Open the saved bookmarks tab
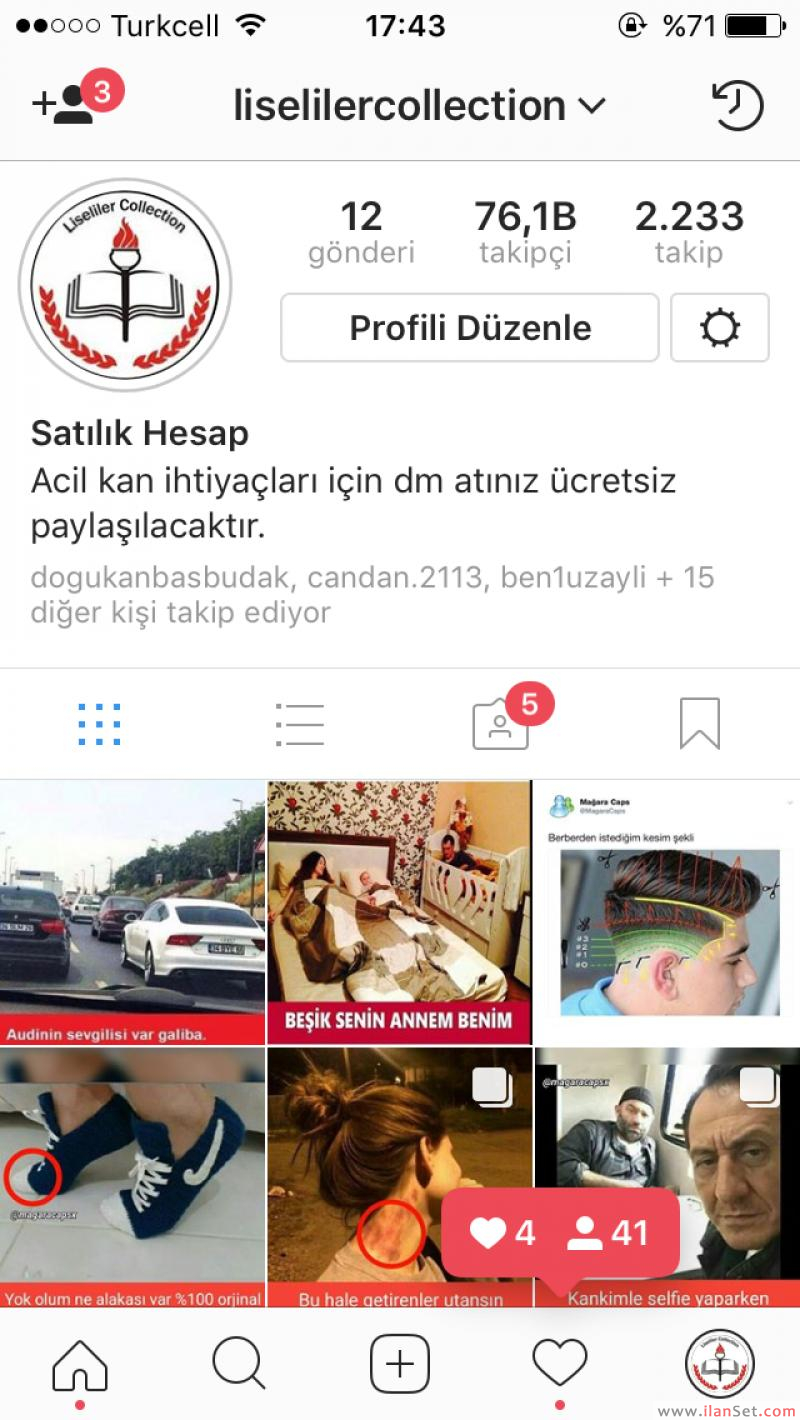The height and width of the screenshot is (1420, 800). coord(700,724)
